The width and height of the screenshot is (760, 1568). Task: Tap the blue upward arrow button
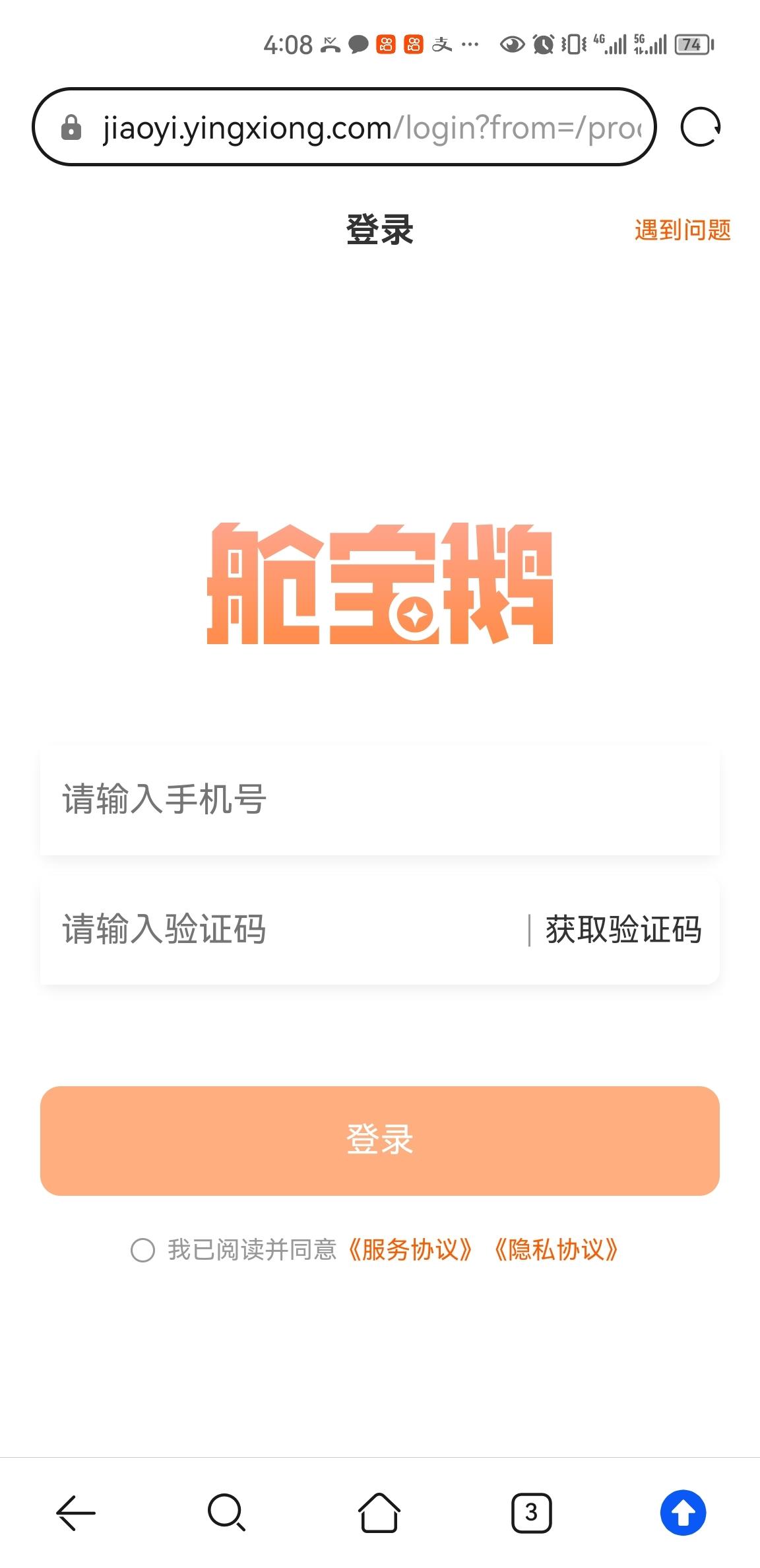tap(683, 1512)
